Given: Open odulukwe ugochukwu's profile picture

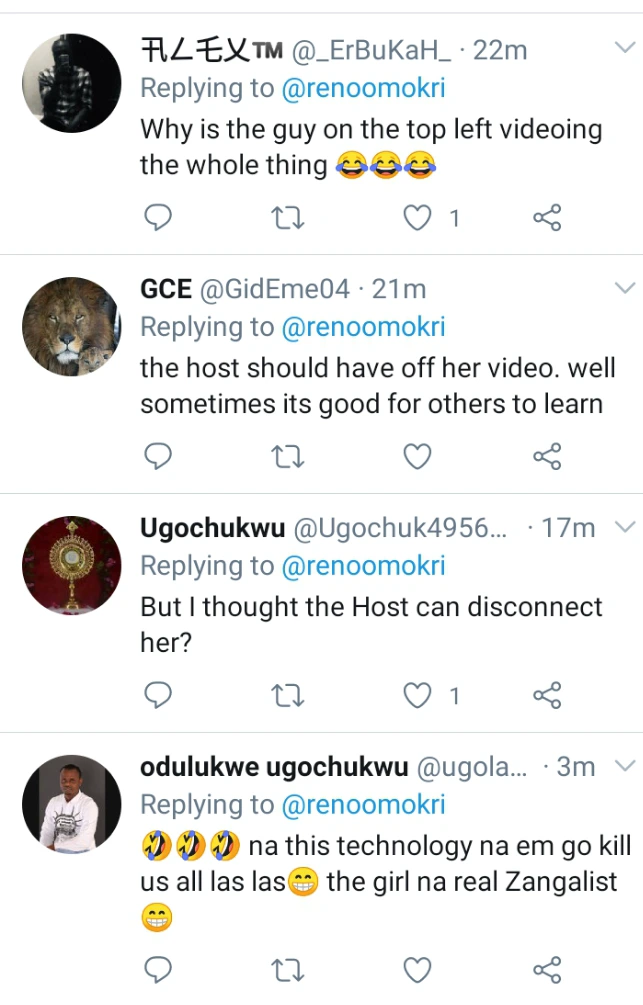Looking at the screenshot, I should point(71,804).
